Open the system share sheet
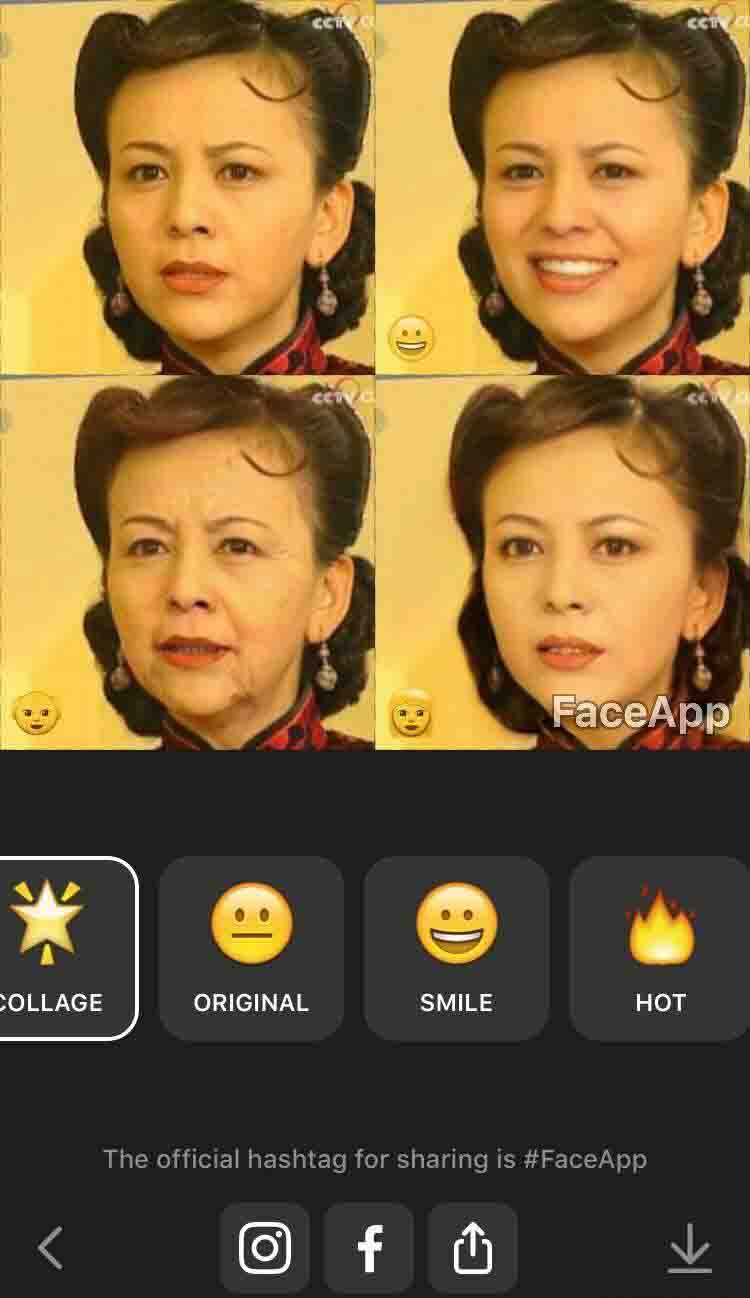 click(x=472, y=1247)
